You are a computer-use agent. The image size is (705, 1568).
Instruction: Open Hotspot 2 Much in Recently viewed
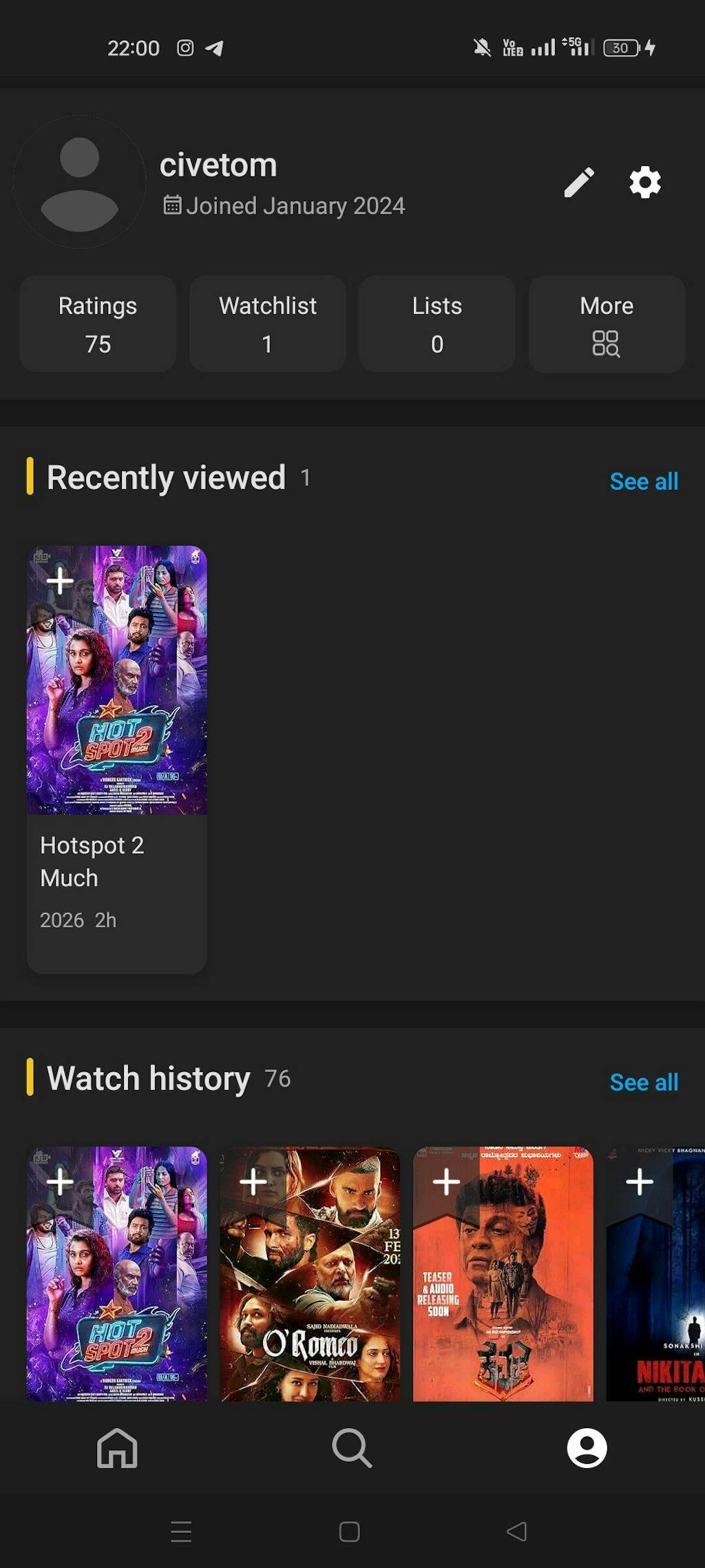(x=117, y=703)
